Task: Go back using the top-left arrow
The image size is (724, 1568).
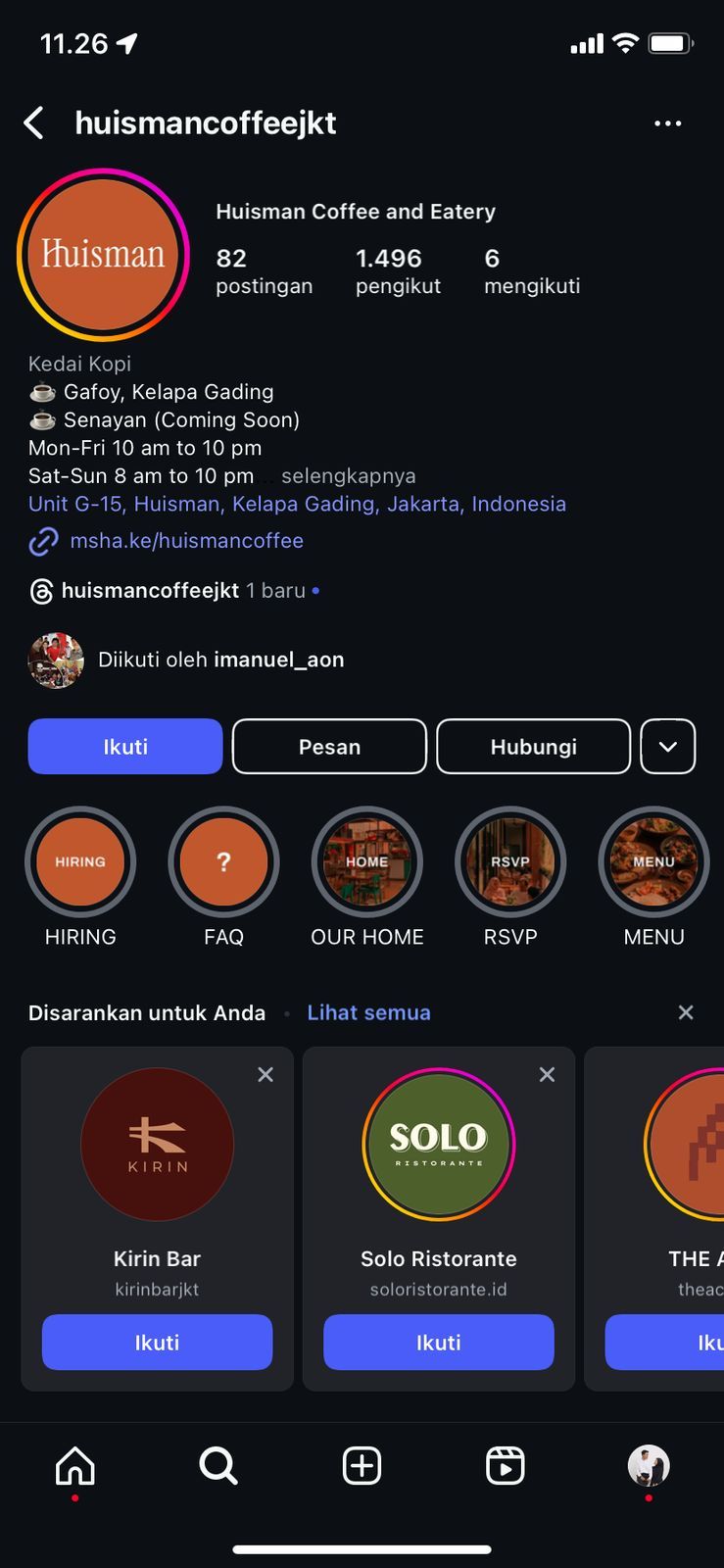Action: point(33,123)
